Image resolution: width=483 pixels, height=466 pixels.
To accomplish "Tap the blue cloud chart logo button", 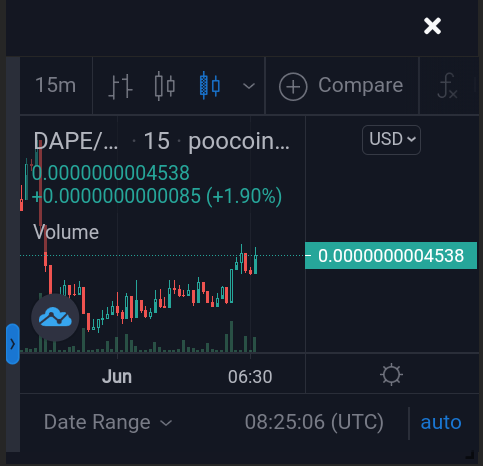I will point(55,318).
